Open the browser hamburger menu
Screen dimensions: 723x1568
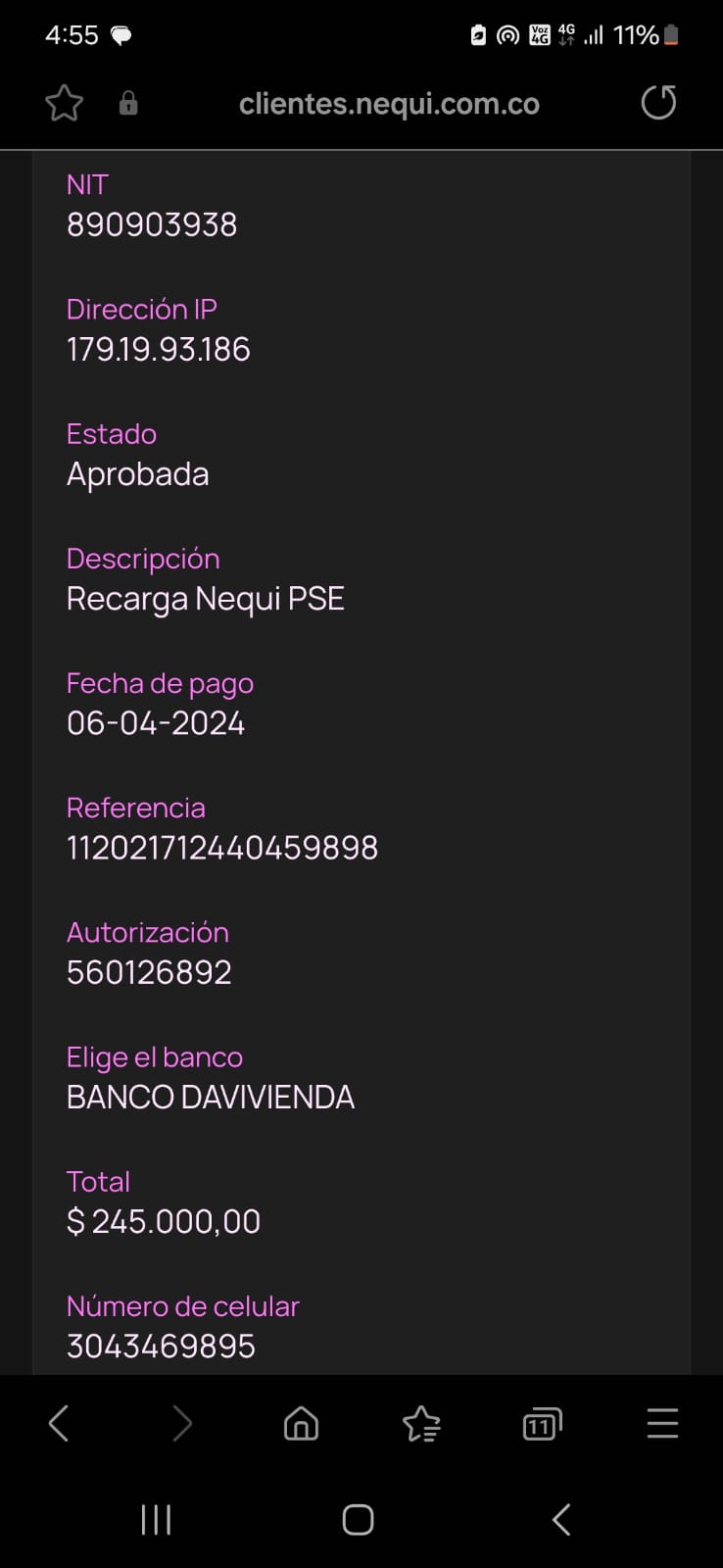point(662,1424)
